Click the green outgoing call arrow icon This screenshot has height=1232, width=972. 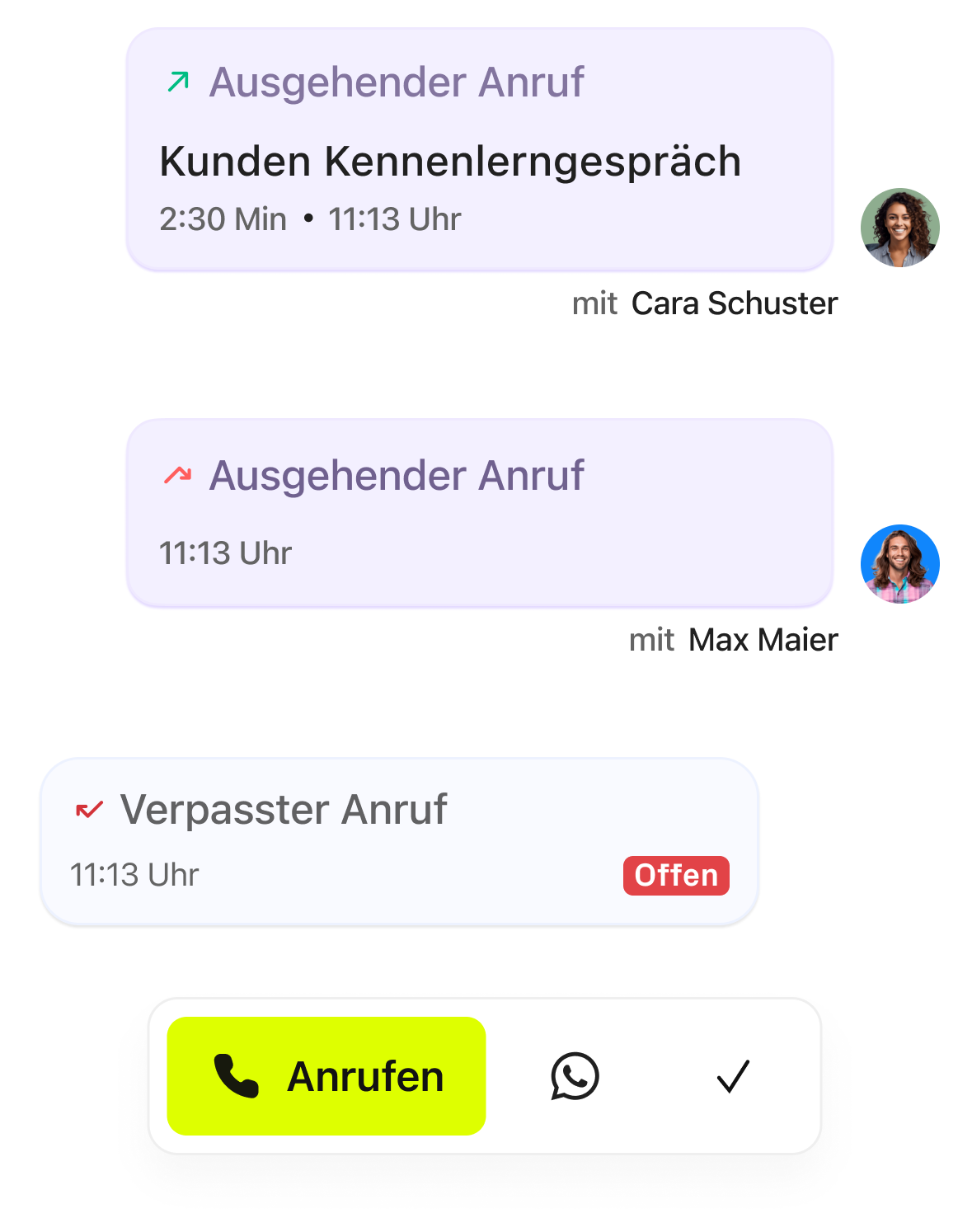[x=177, y=82]
